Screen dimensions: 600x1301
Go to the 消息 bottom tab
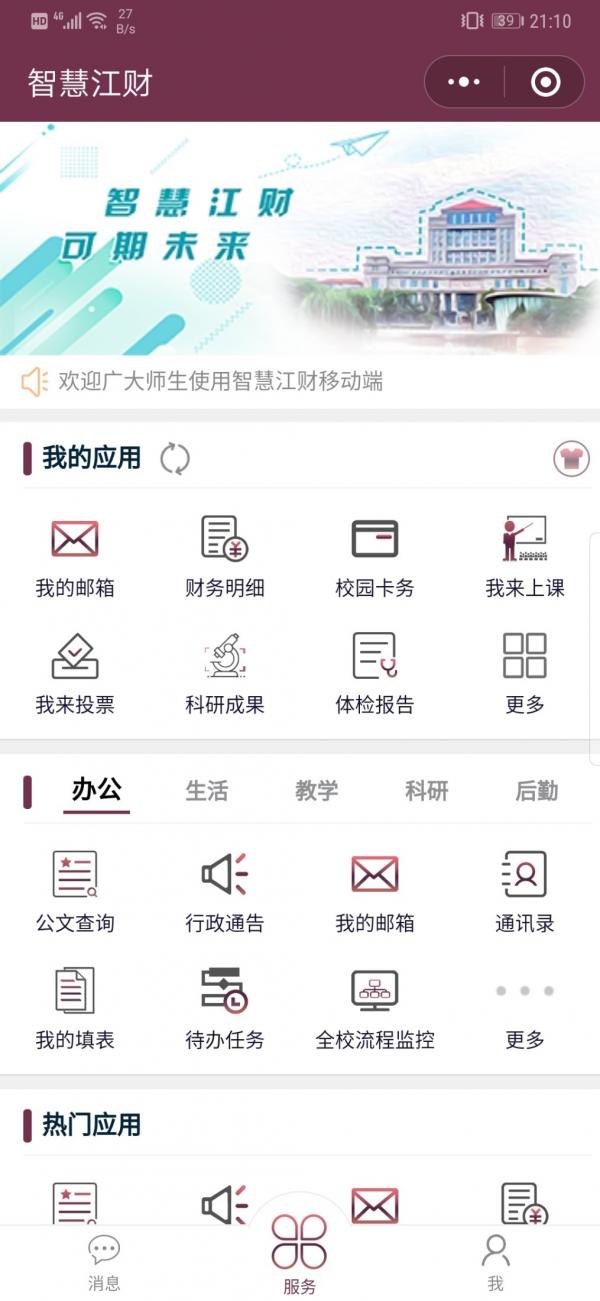point(104,1262)
